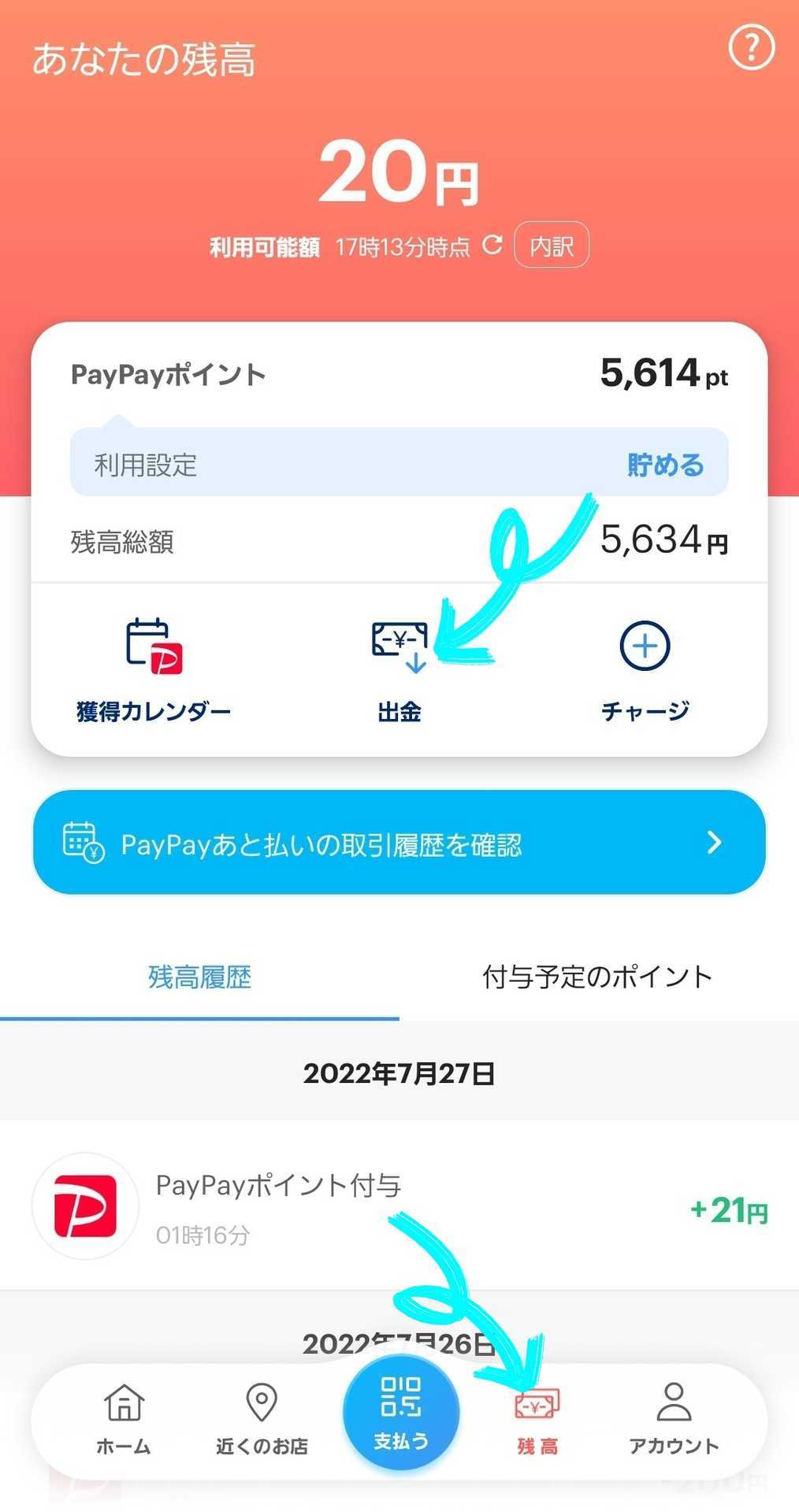The width and height of the screenshot is (799, 1512).
Task: Refresh the available balance
Action: [x=492, y=246]
